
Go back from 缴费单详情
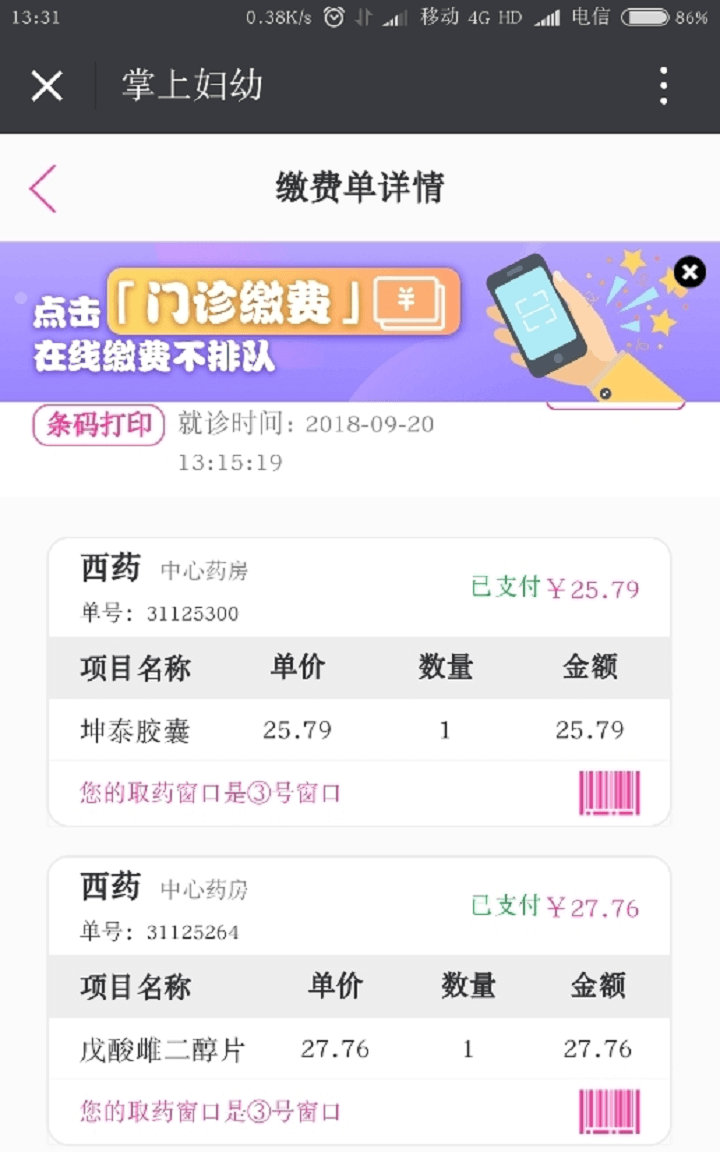pyautogui.click(x=43, y=188)
